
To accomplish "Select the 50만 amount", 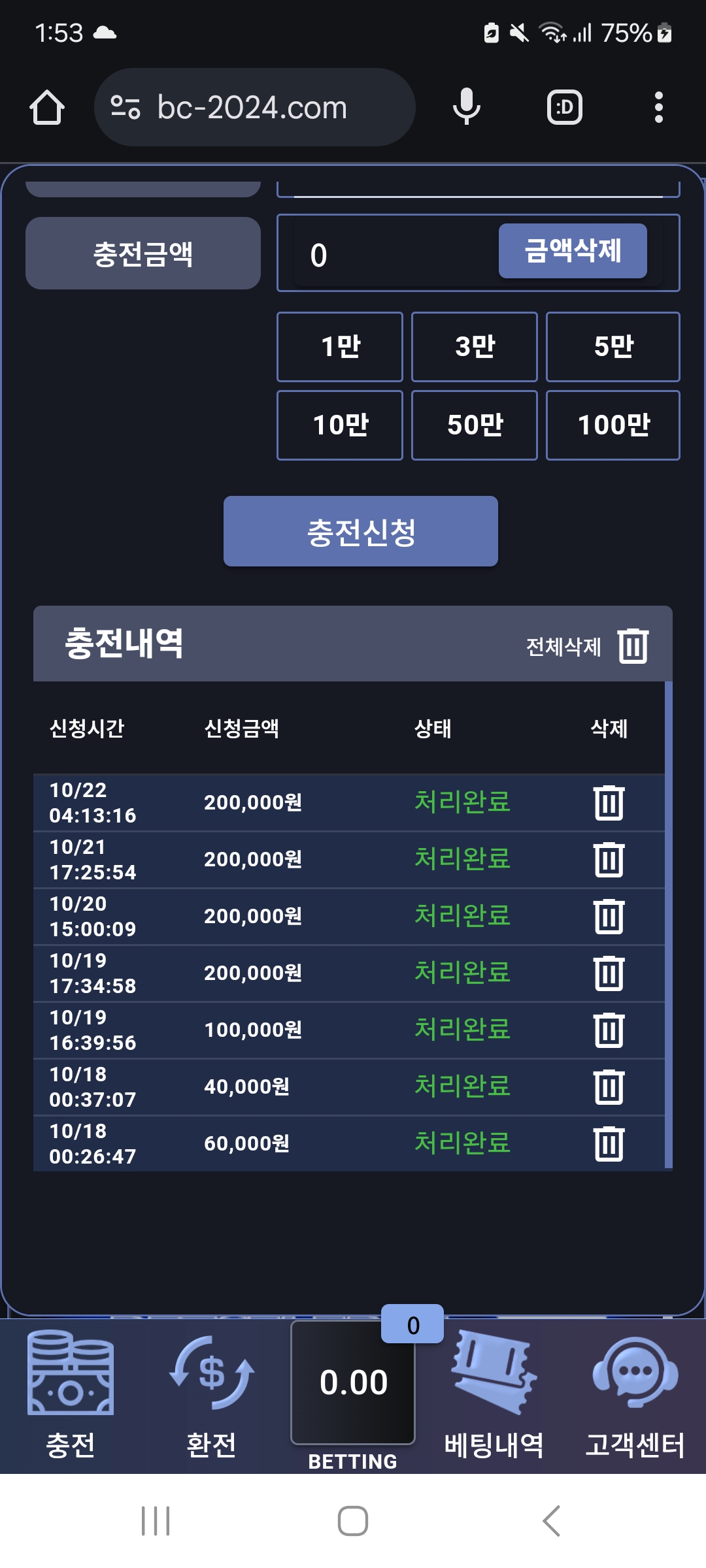I will (475, 425).
